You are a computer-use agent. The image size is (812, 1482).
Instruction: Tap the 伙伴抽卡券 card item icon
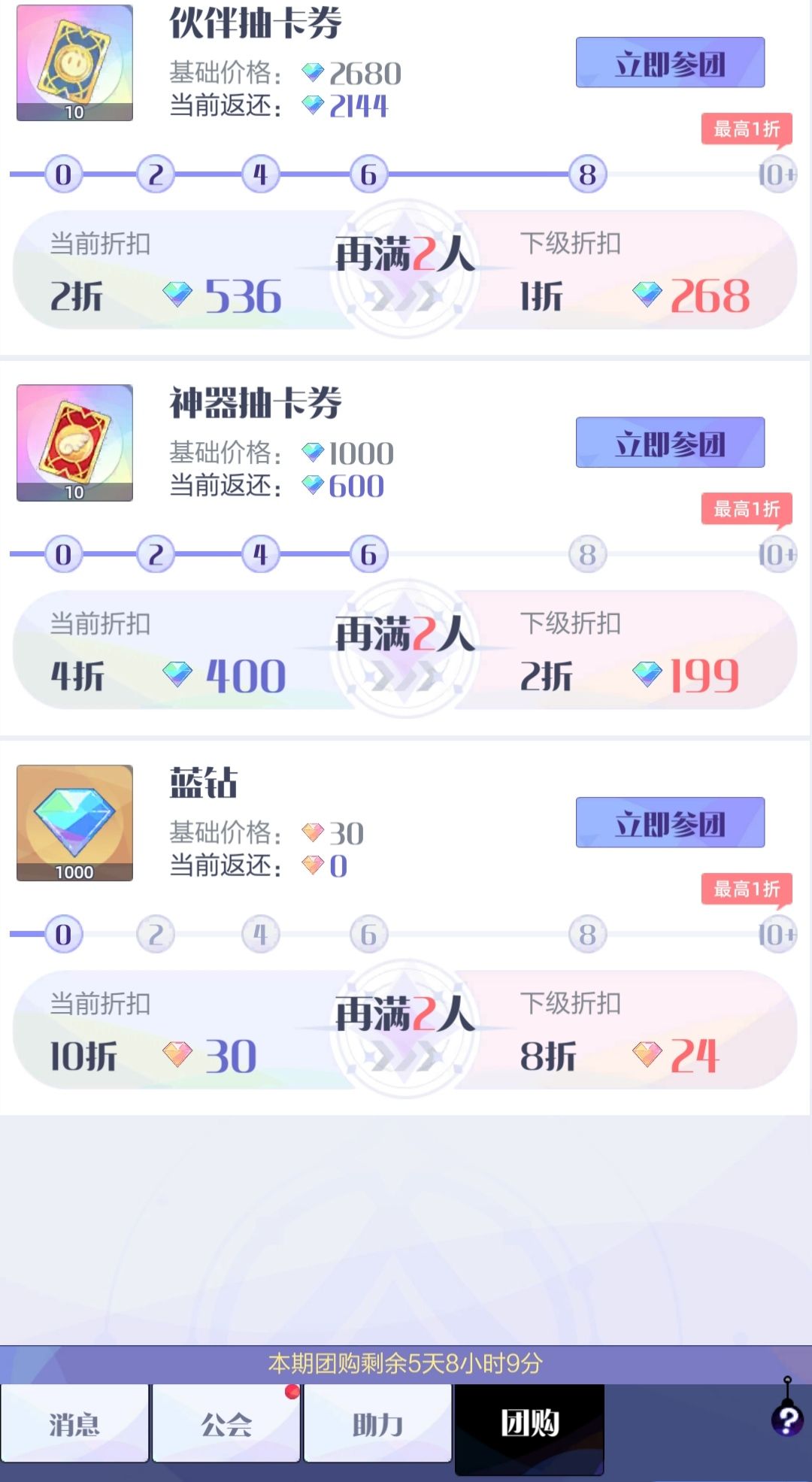pyautogui.click(x=73, y=60)
